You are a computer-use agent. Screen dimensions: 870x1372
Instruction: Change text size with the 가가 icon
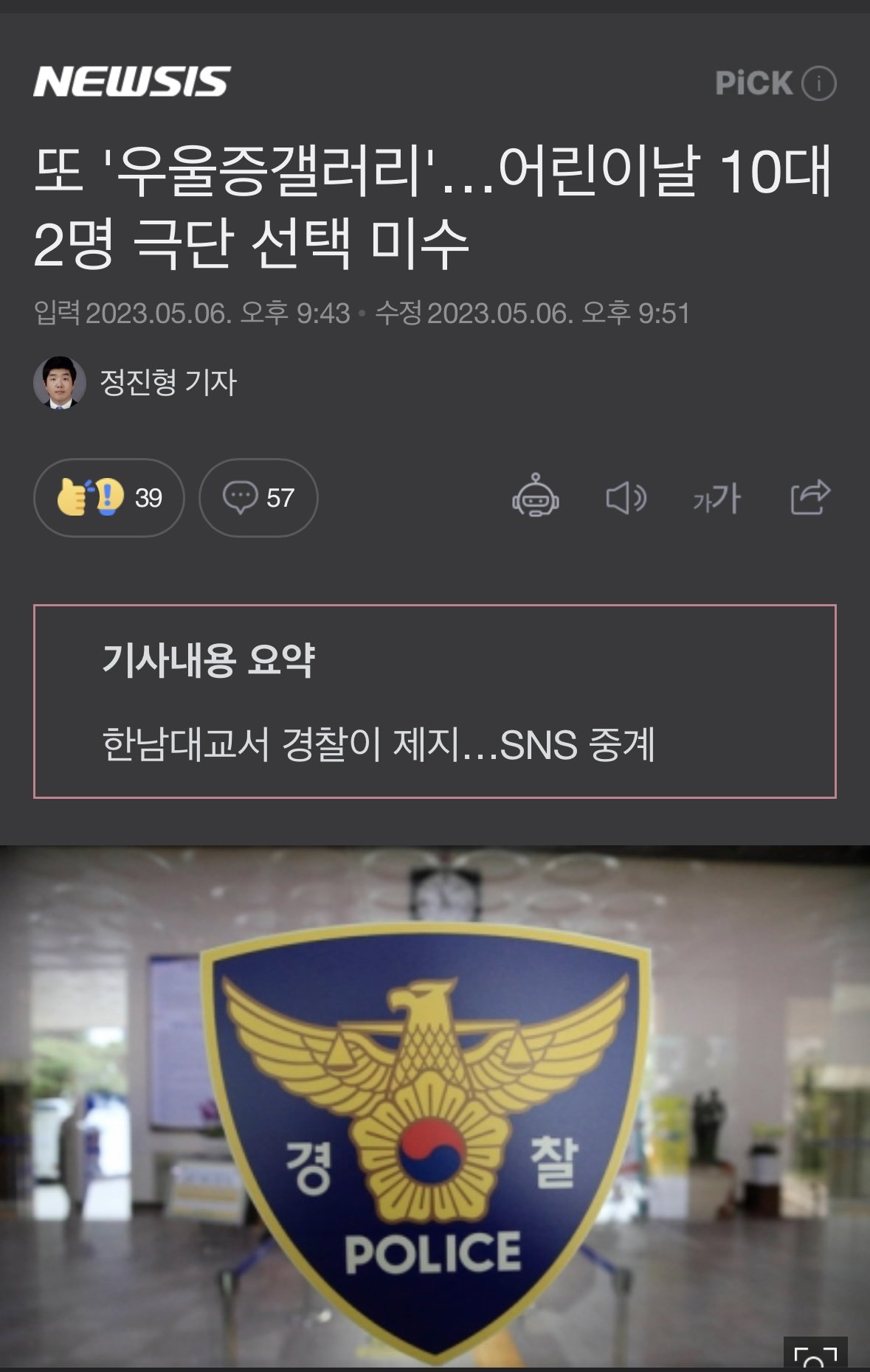[x=717, y=499]
